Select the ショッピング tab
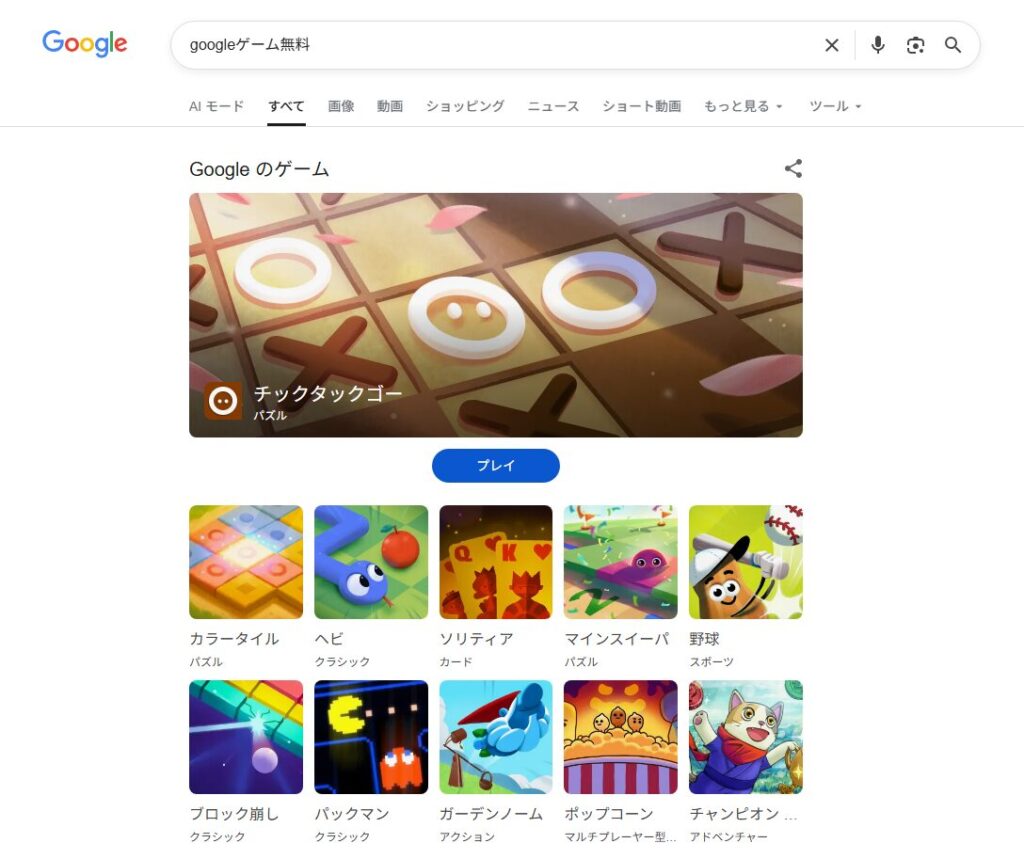The height and width of the screenshot is (859, 1024). pos(465,106)
